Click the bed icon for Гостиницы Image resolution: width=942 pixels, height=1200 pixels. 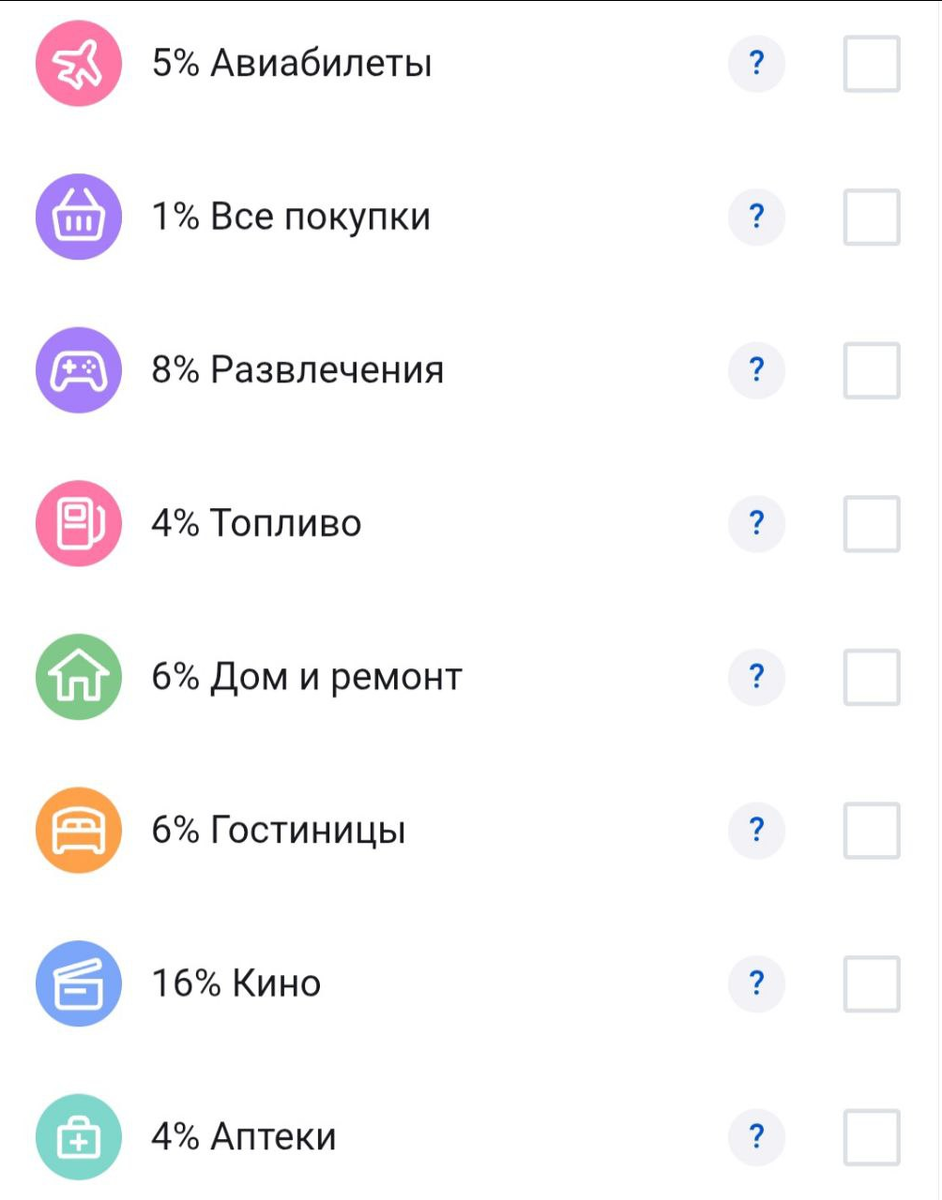(79, 829)
